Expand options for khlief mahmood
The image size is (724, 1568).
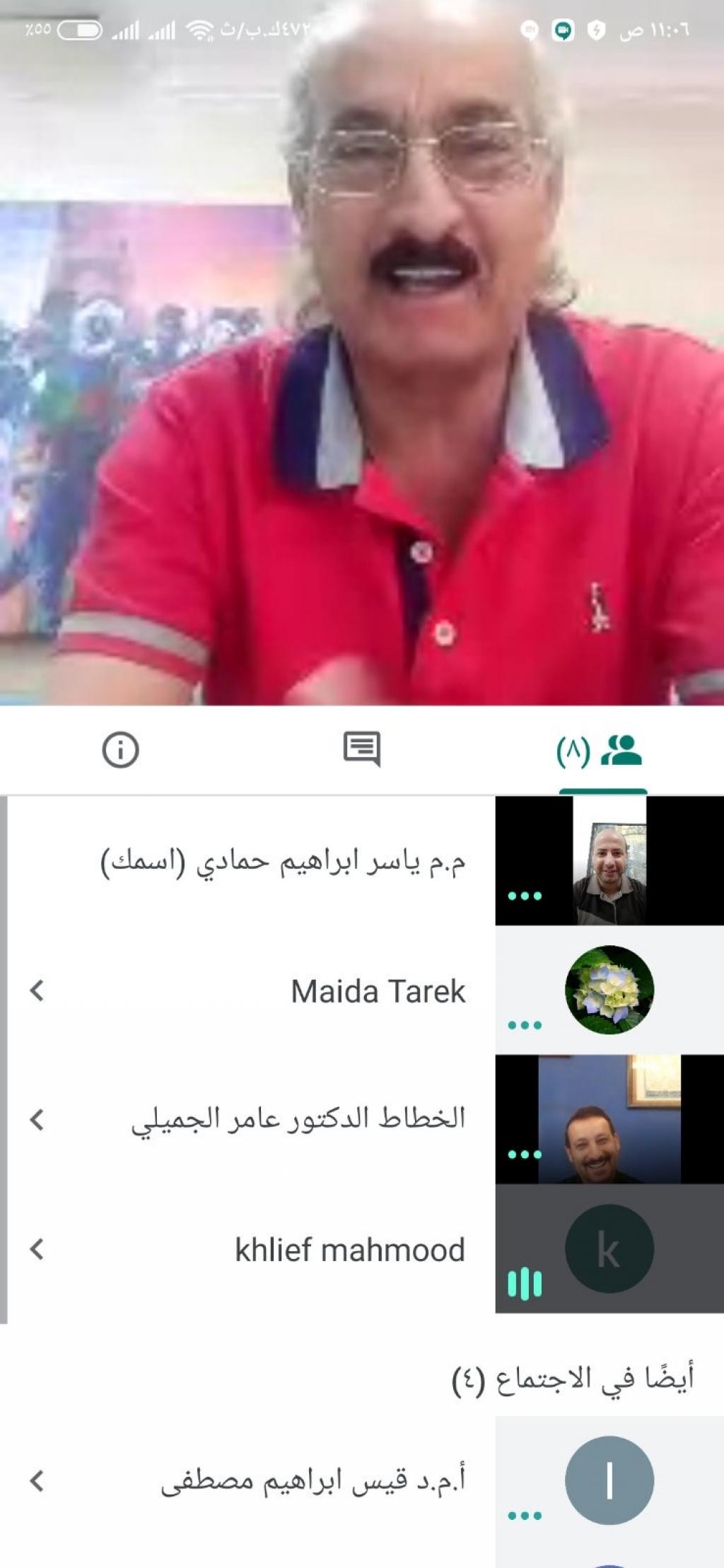click(x=37, y=1249)
